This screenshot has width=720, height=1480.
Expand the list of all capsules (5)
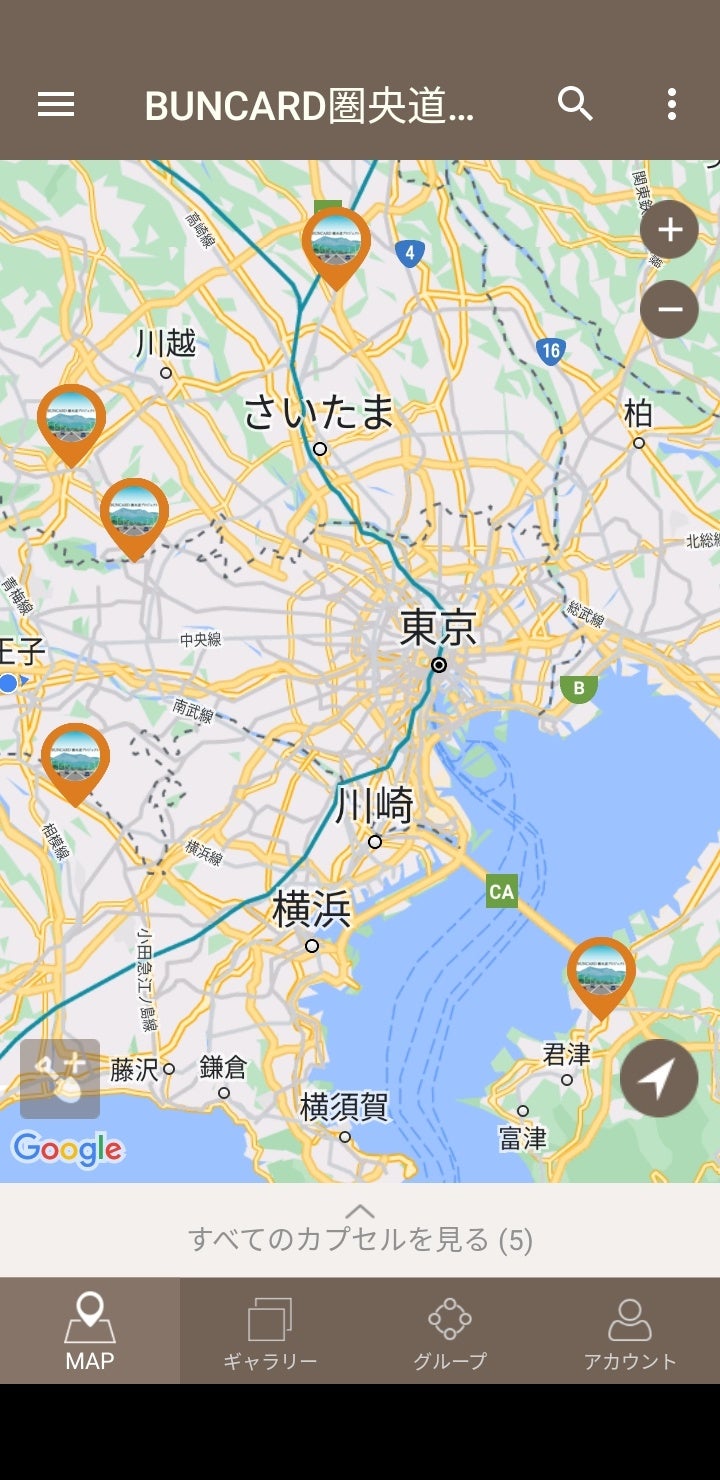(360, 1229)
